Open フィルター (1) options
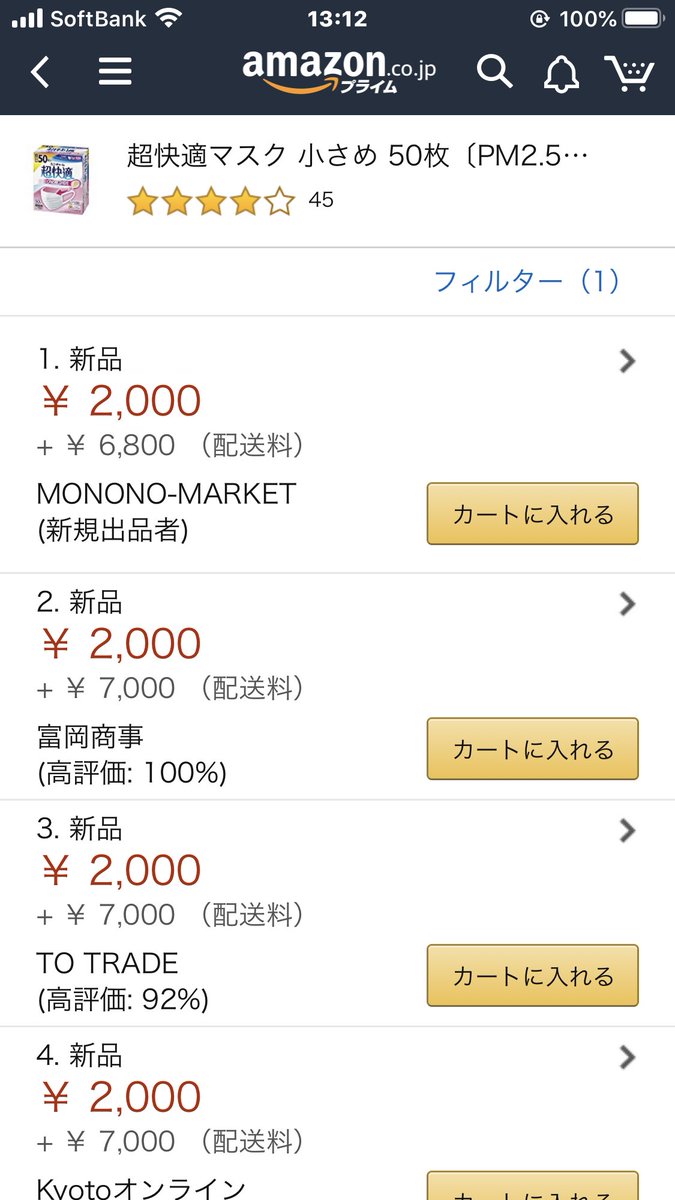 point(527,281)
